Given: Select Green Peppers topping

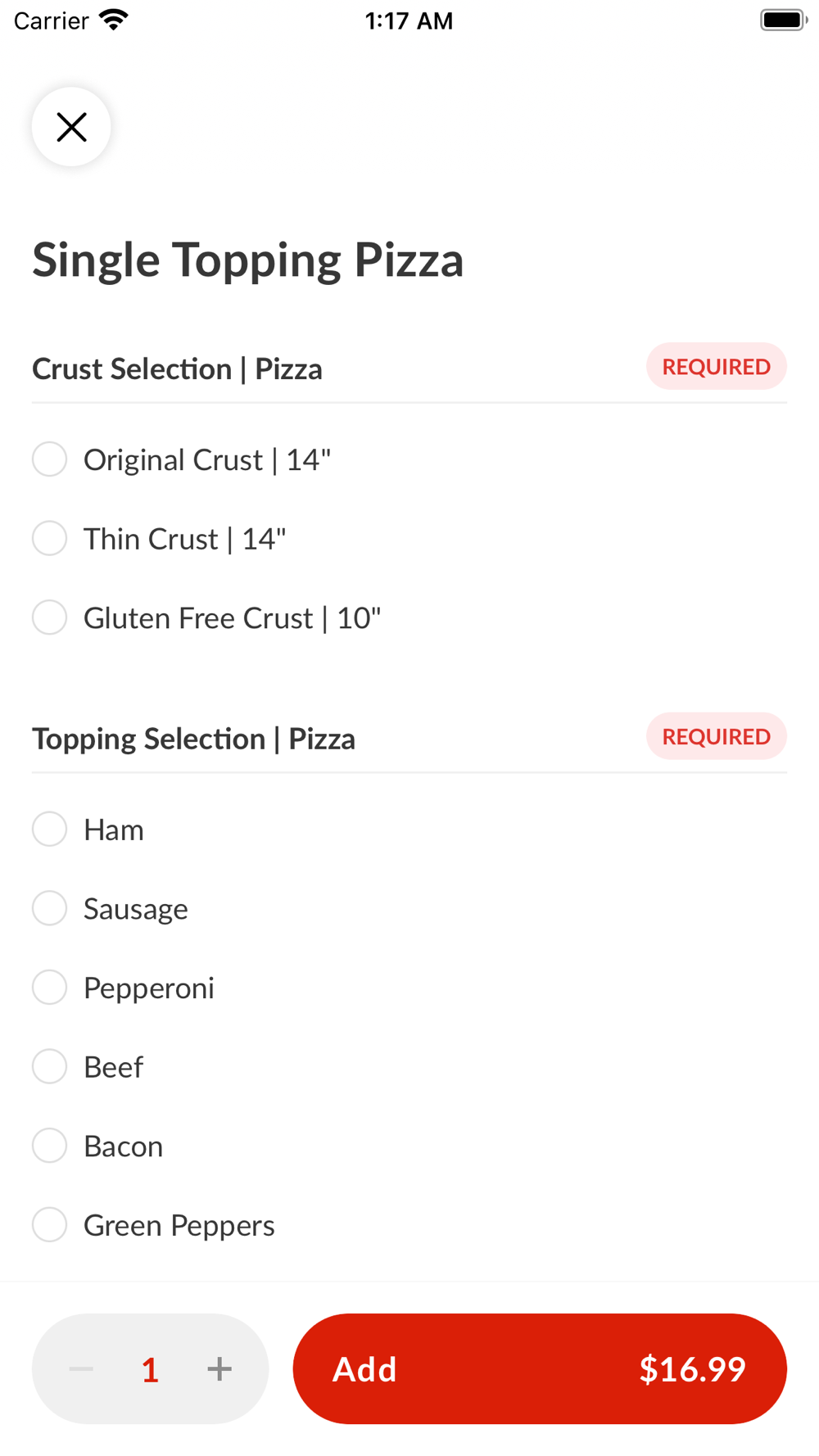Looking at the screenshot, I should click(x=50, y=1225).
